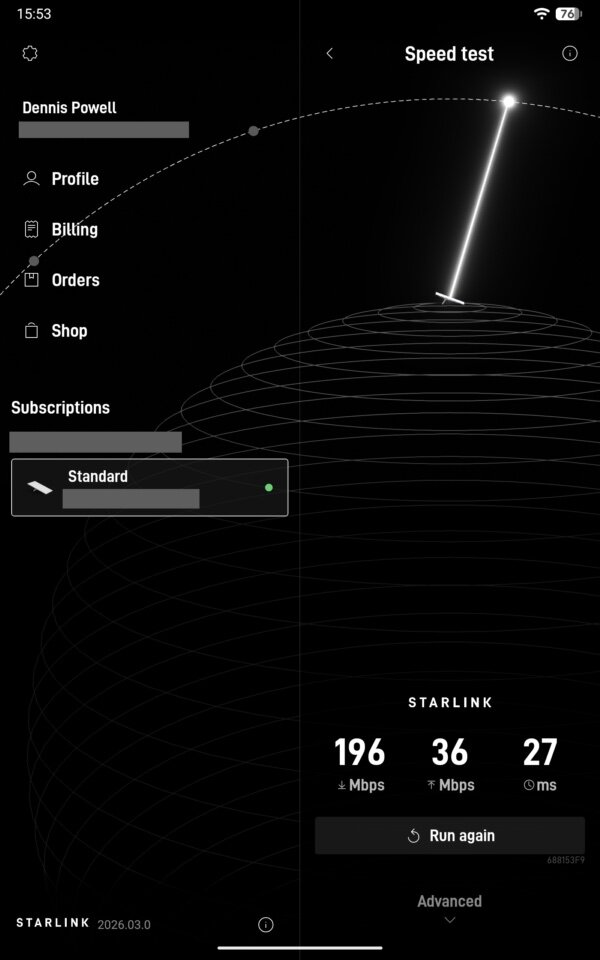Expand the Advanced section
Viewport: 600px width, 960px height.
(x=449, y=908)
